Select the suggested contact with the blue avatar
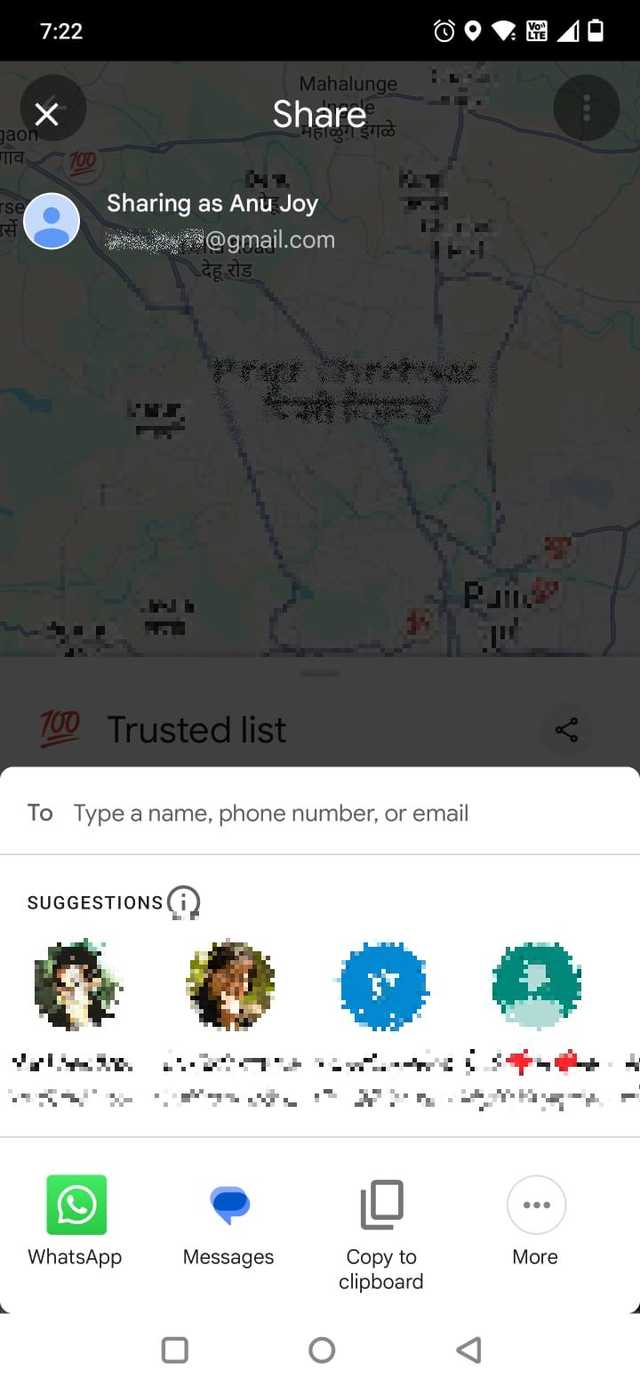The width and height of the screenshot is (640, 1387). [384, 985]
